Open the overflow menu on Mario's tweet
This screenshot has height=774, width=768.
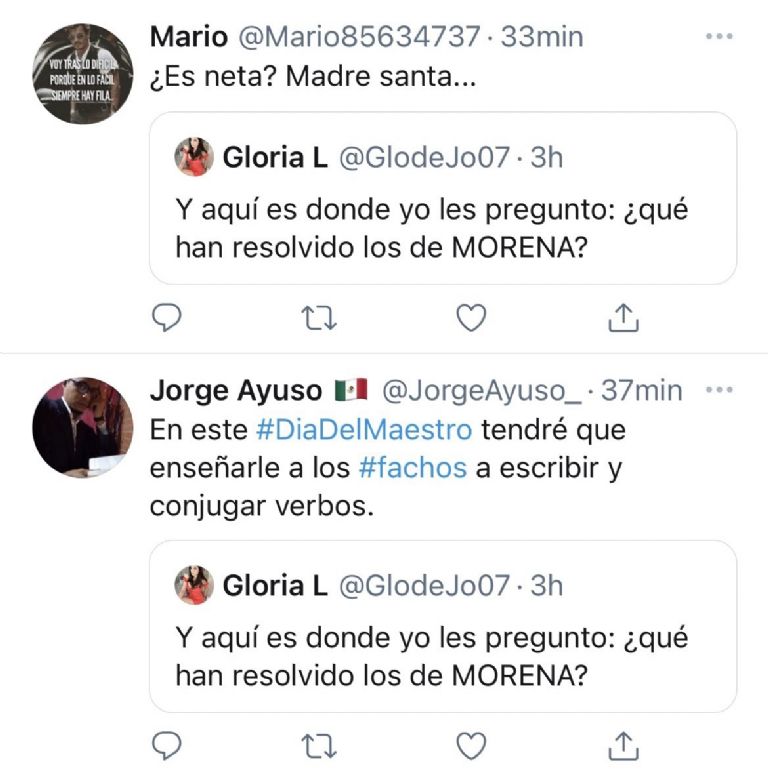click(719, 37)
